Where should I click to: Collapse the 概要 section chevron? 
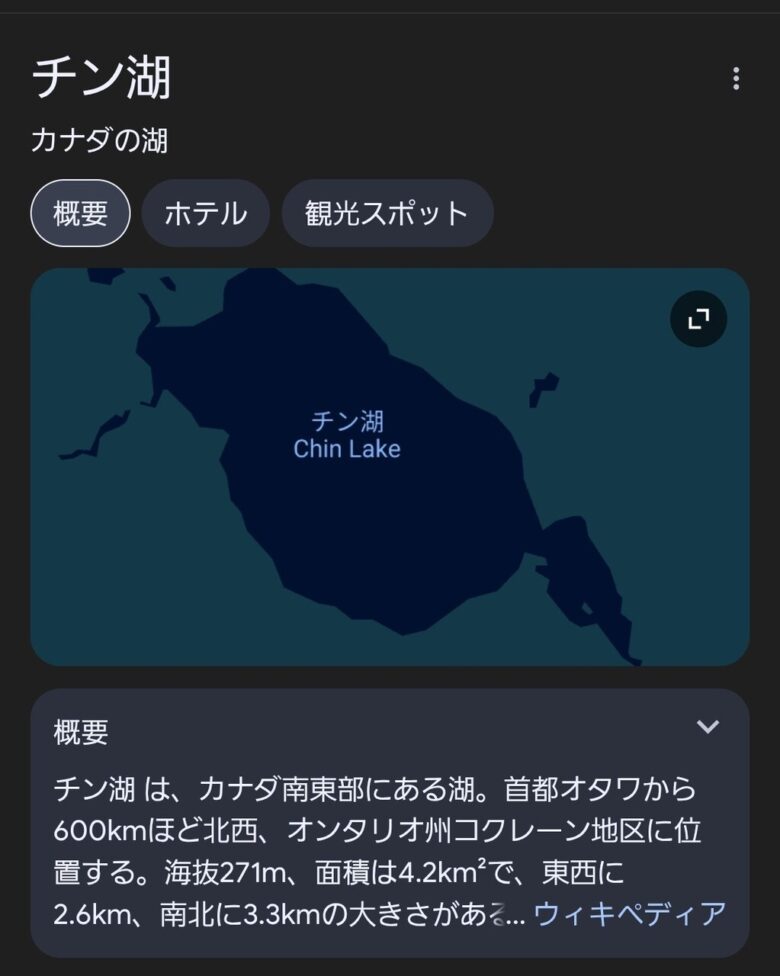click(x=708, y=727)
